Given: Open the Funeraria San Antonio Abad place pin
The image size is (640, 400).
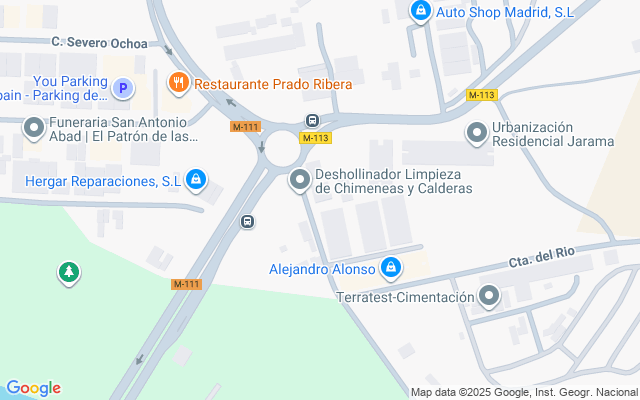Looking at the screenshot, I should tap(35, 127).
